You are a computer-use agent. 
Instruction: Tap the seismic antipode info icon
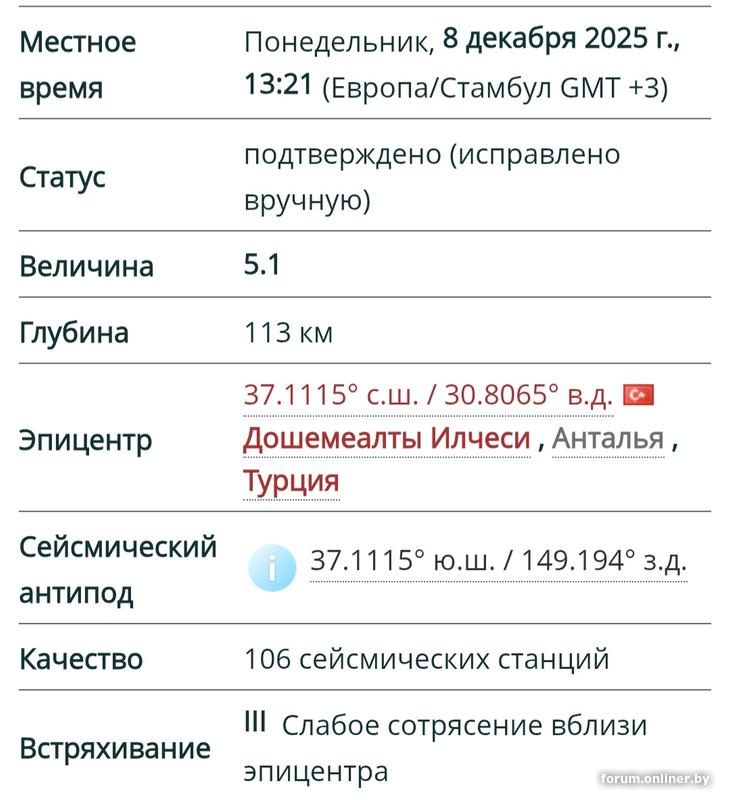click(272, 569)
